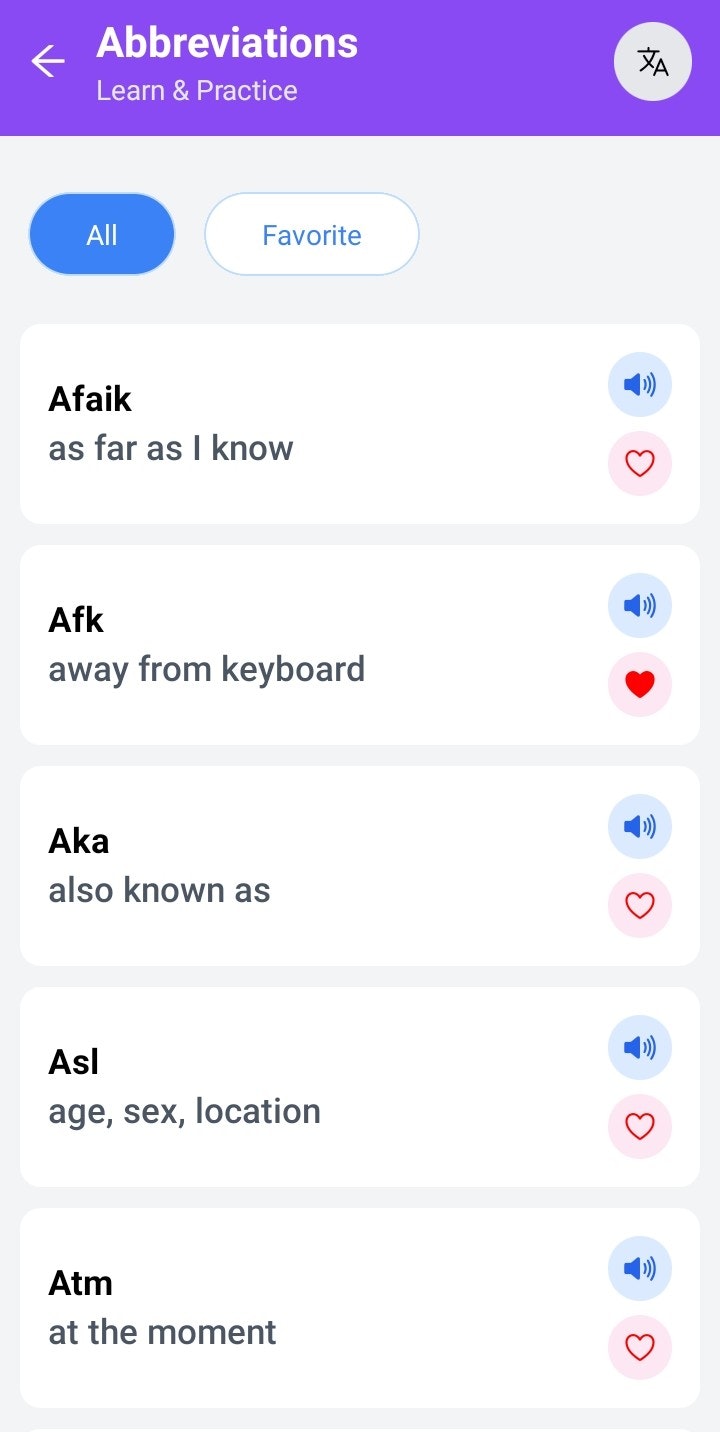Hear the Atm pronunciation
The image size is (720, 1432).
[640, 1268]
